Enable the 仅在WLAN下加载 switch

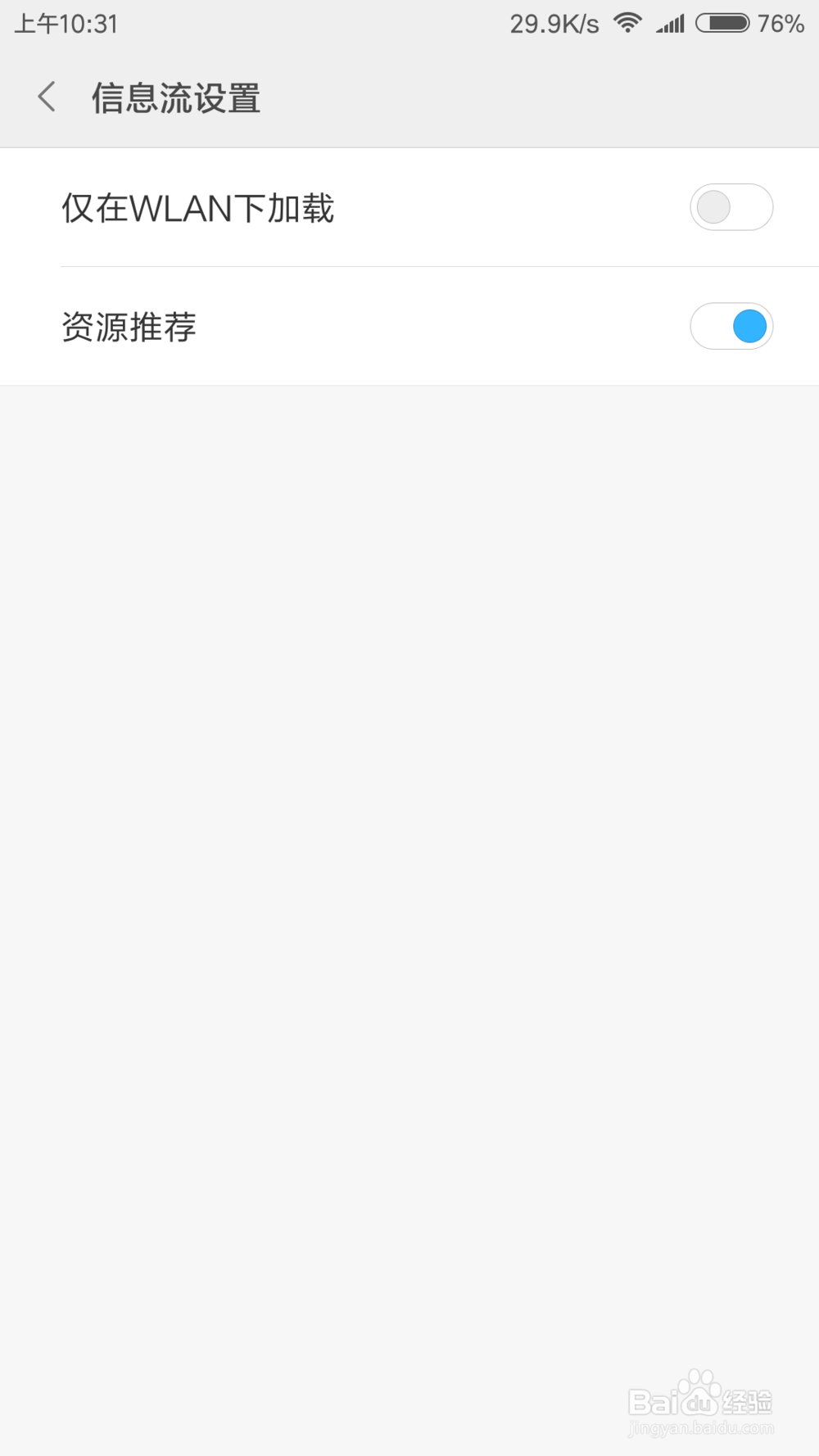731,207
